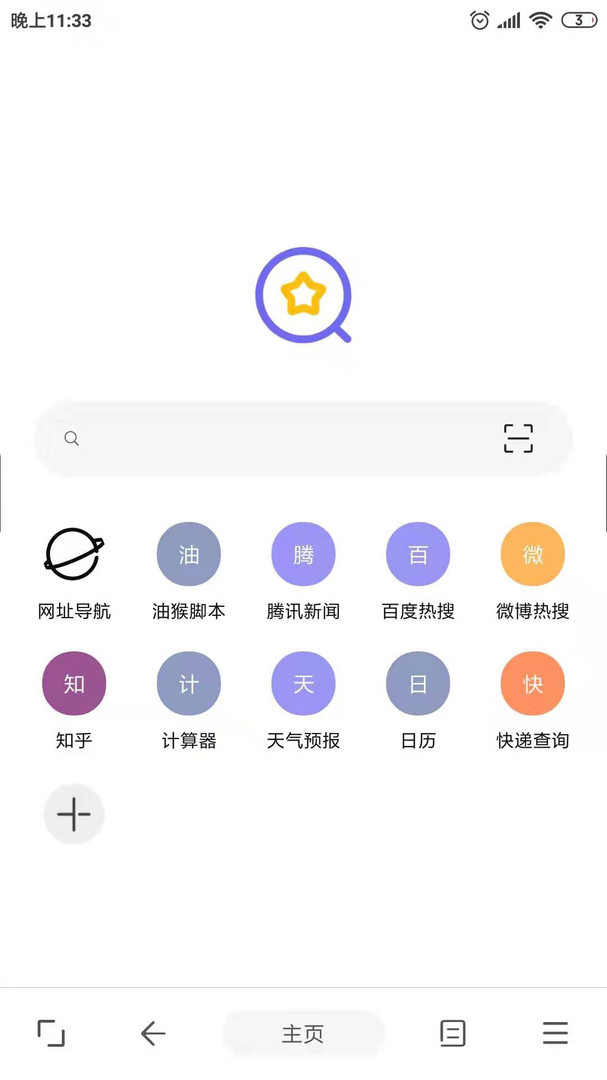Tap the 主页 button in bottom bar
Viewport: 607px width, 1080px height.
click(303, 1034)
